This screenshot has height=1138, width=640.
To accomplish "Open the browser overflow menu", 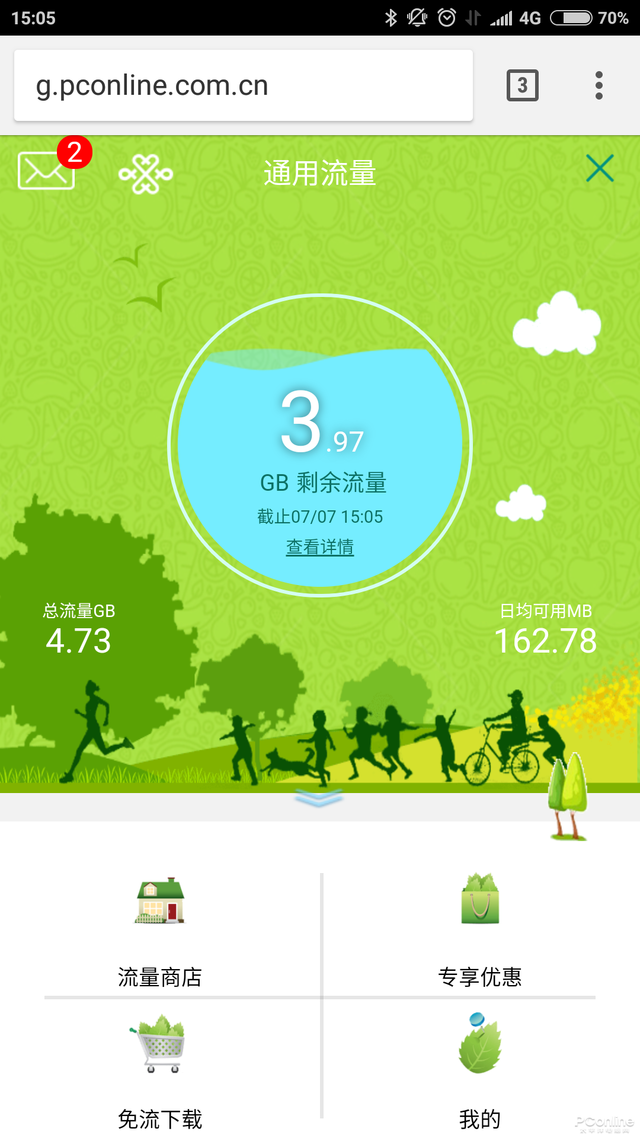I will point(599,86).
